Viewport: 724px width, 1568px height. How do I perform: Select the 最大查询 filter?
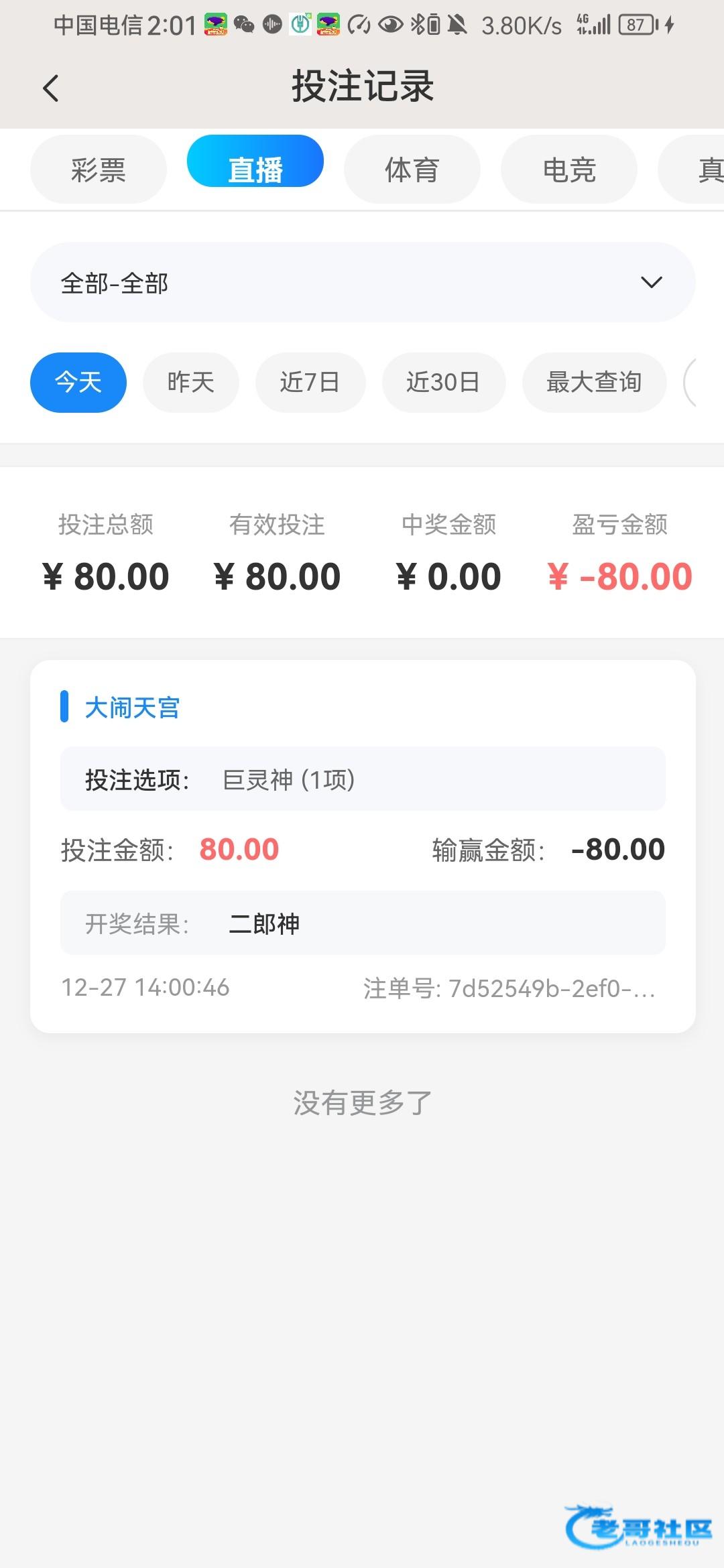[x=594, y=382]
